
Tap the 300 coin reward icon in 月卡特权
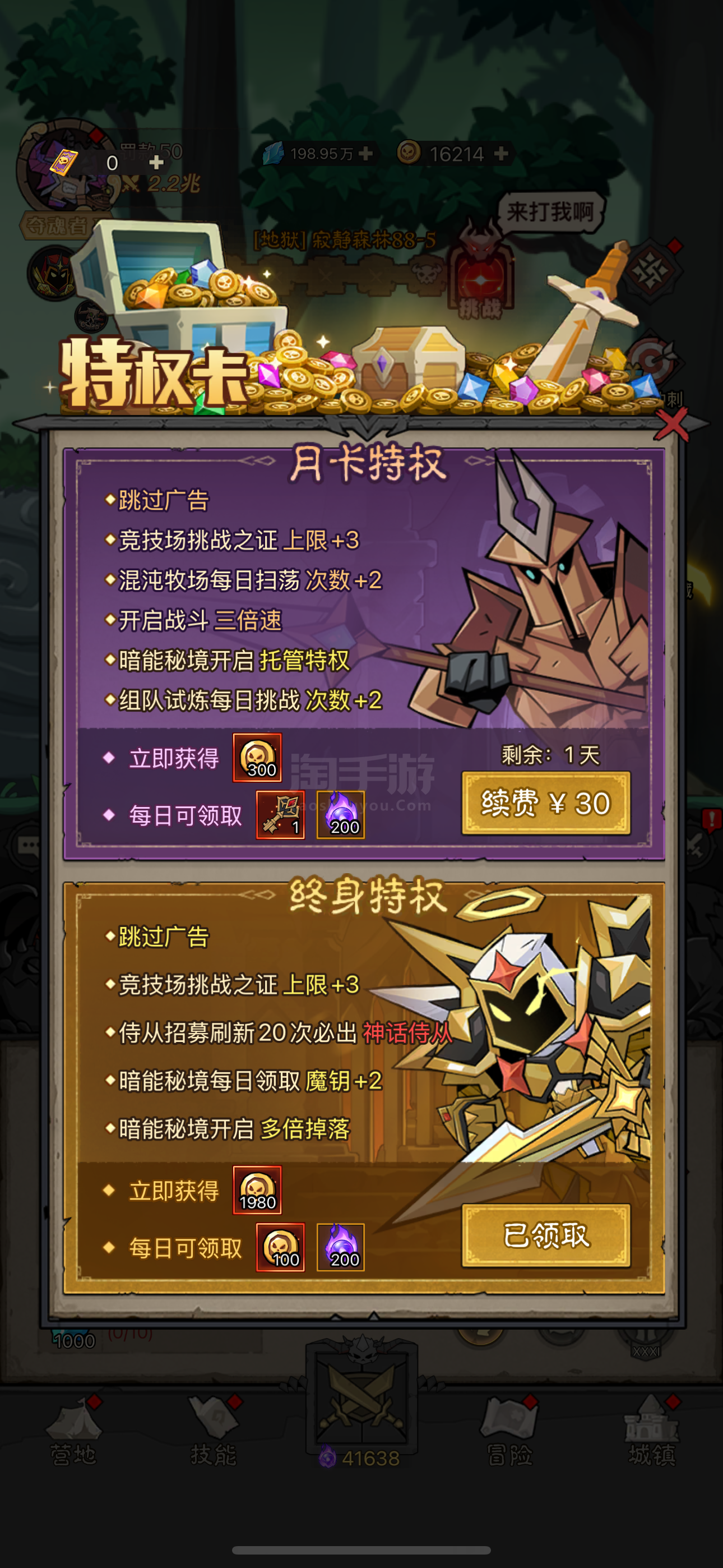[x=257, y=758]
